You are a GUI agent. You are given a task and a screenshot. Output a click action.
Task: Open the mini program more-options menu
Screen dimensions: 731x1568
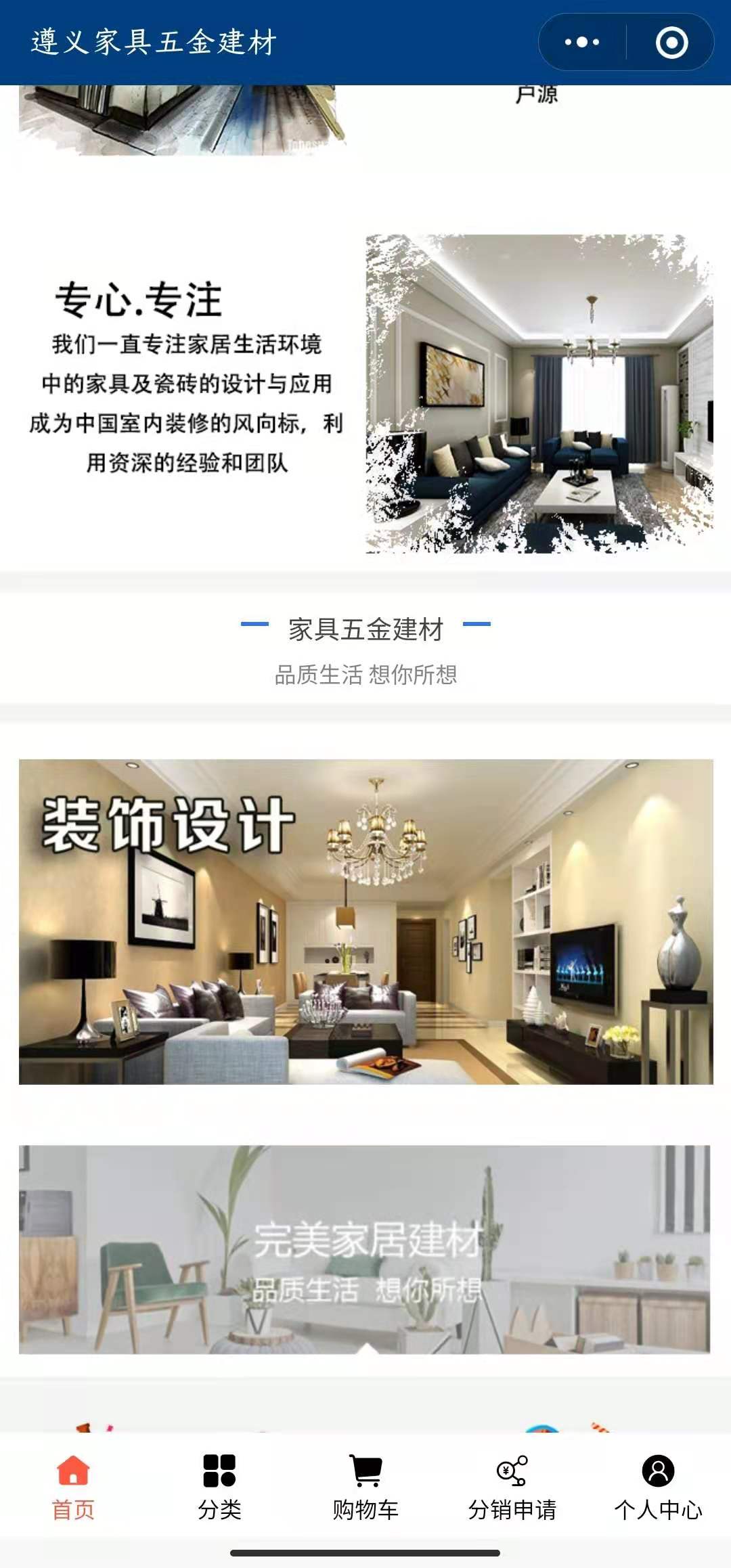(x=582, y=43)
